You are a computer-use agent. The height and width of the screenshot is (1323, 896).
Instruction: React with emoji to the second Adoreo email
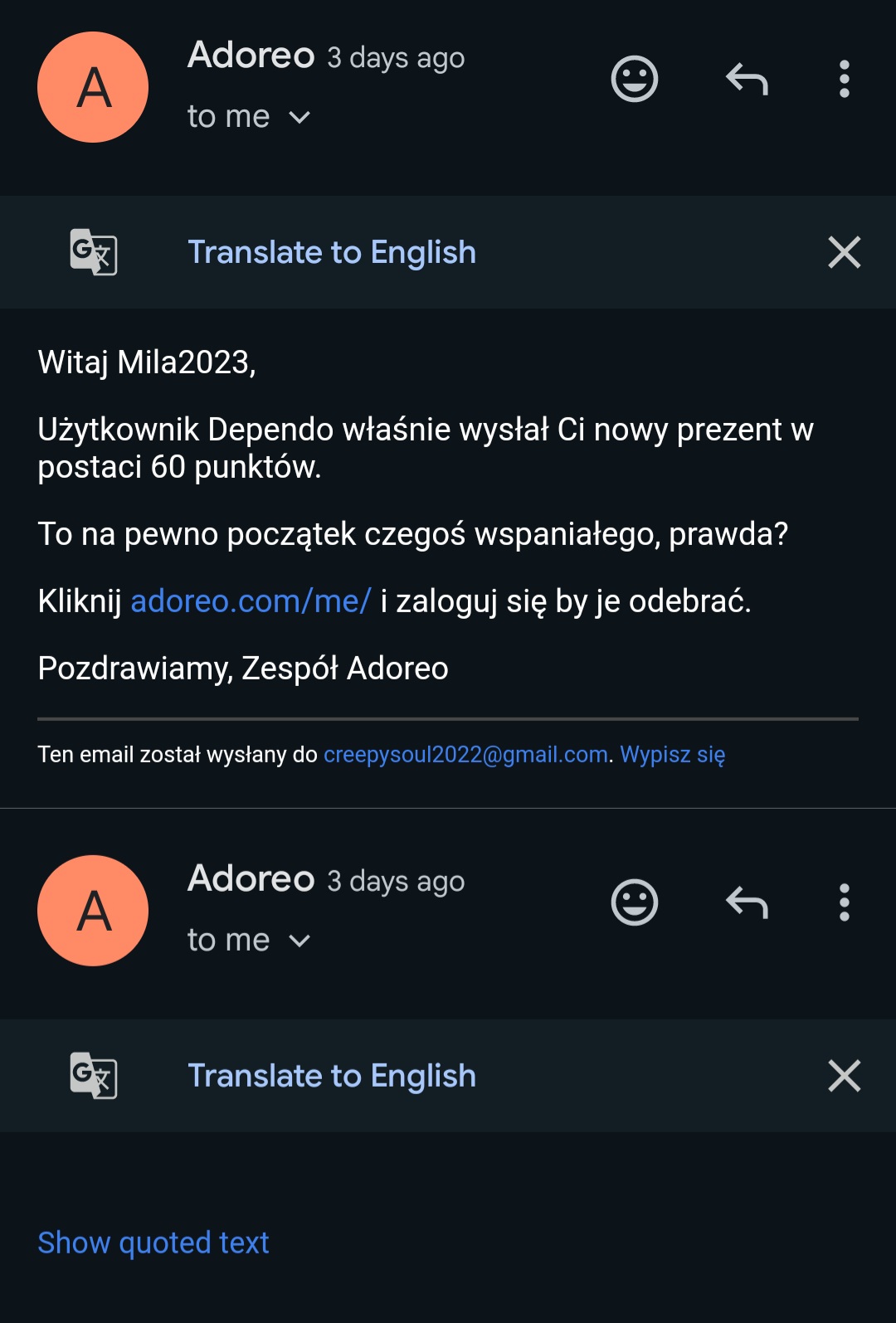click(635, 902)
